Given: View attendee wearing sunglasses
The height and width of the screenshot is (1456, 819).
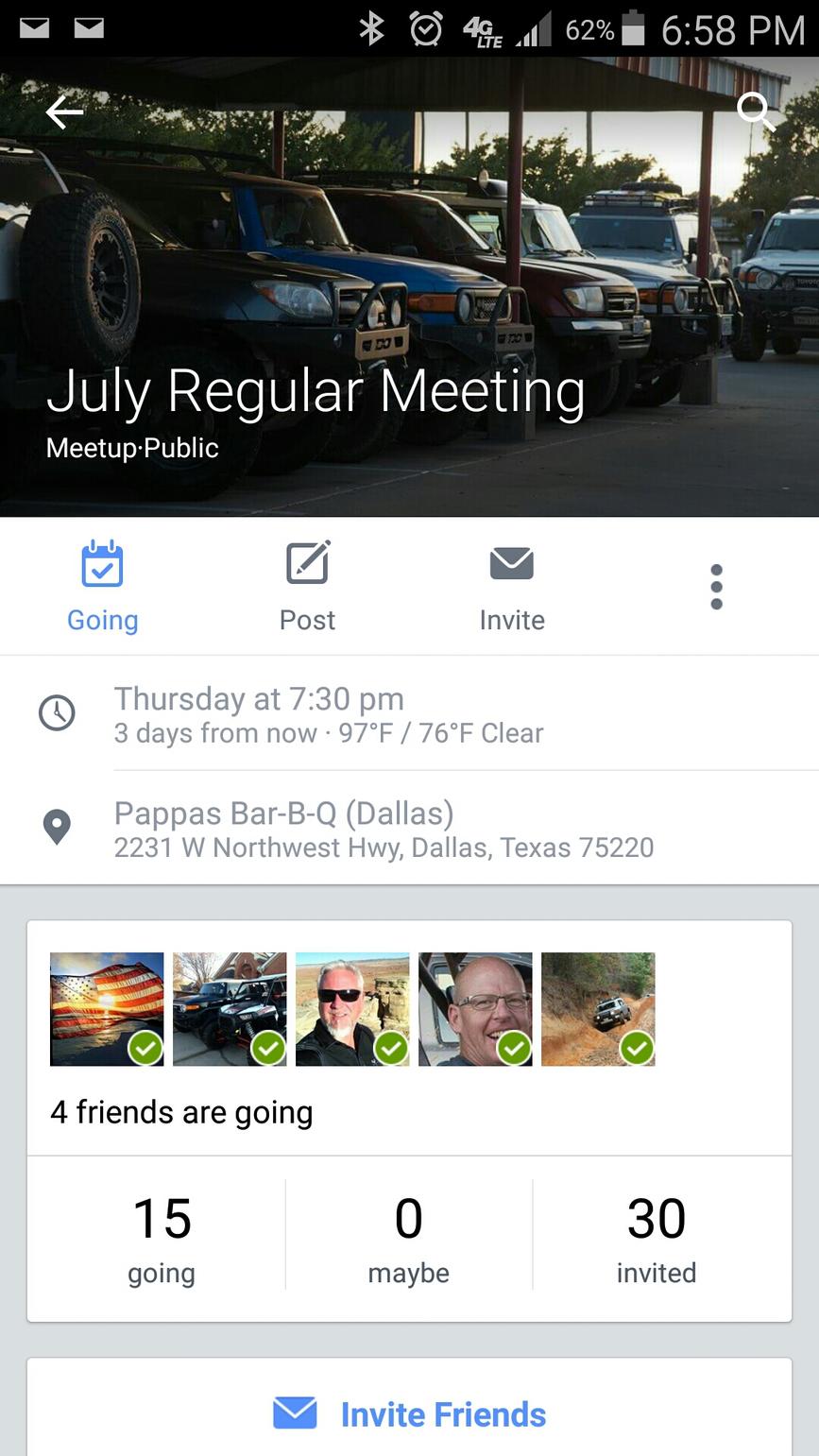Looking at the screenshot, I should point(352,1009).
